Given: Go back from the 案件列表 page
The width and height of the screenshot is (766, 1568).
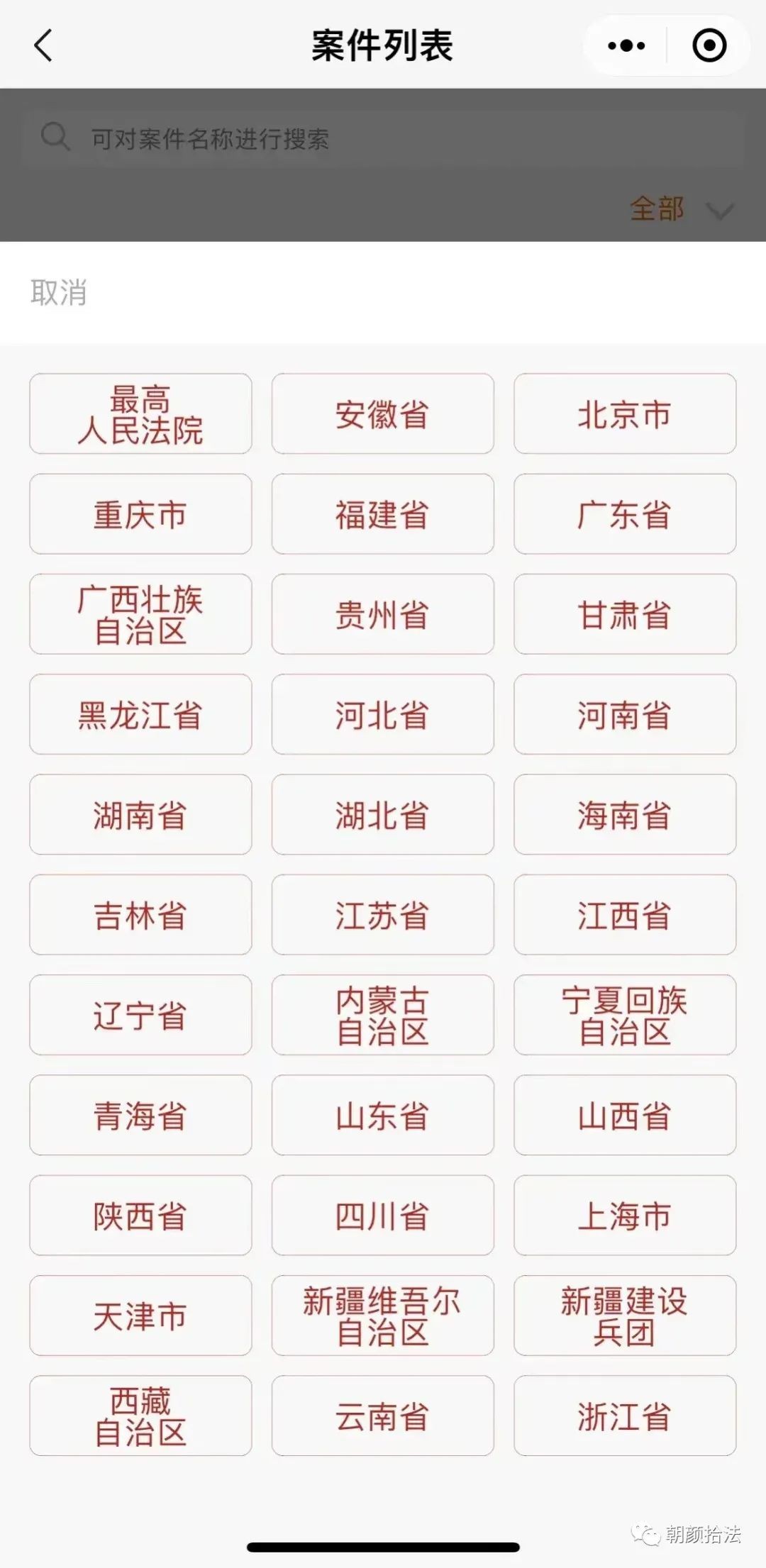Looking at the screenshot, I should click(x=44, y=46).
